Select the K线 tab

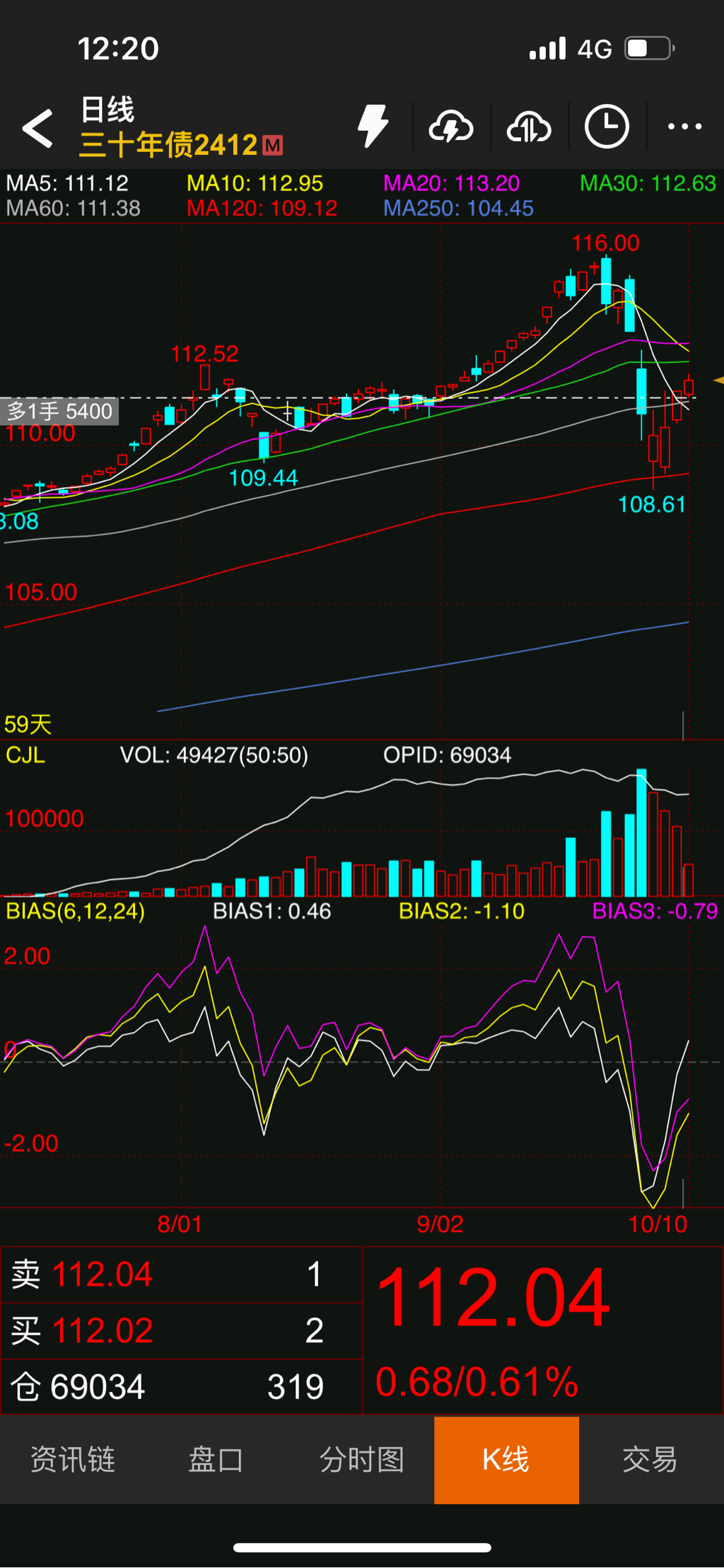[x=506, y=1459]
